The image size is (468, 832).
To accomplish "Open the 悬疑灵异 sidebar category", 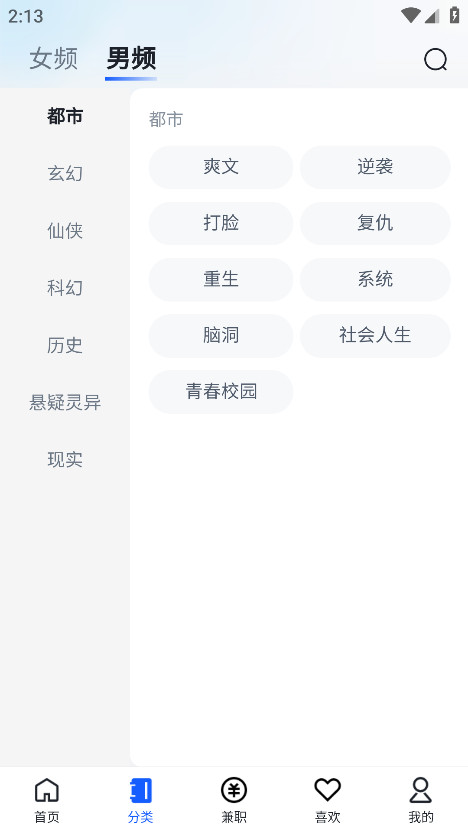I will point(65,403).
